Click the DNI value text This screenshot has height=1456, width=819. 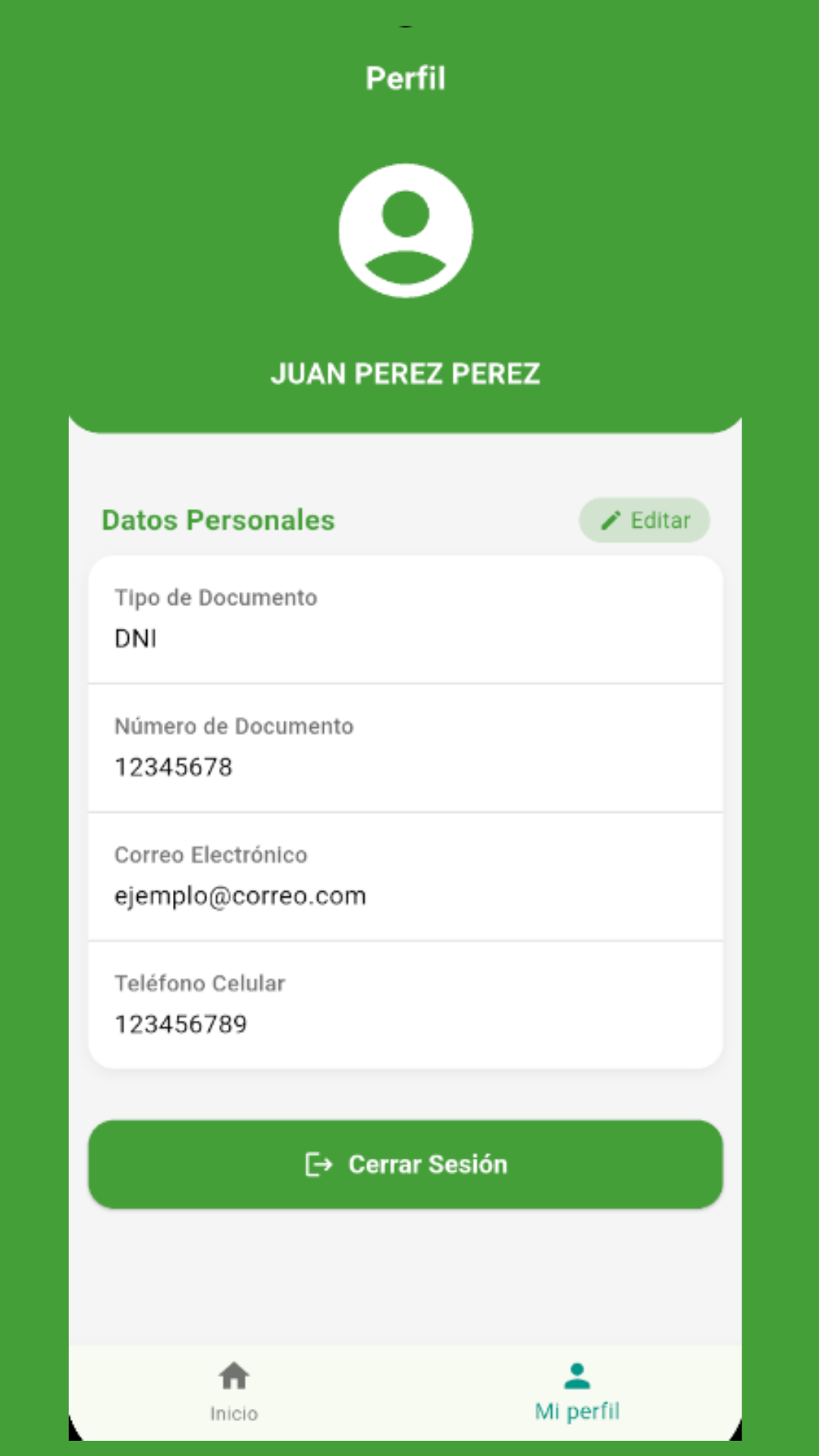(x=134, y=639)
